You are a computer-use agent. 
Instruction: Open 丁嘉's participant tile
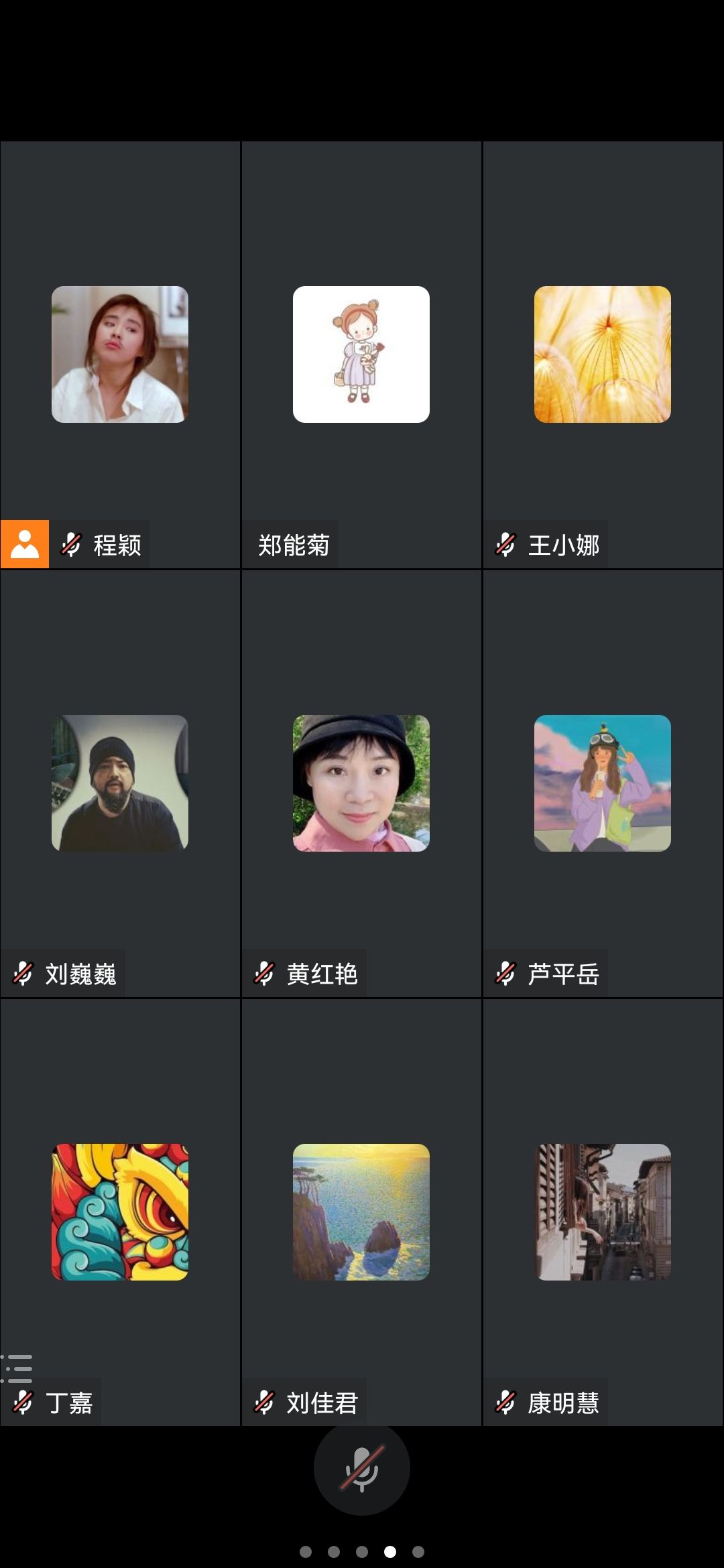pos(120,1212)
